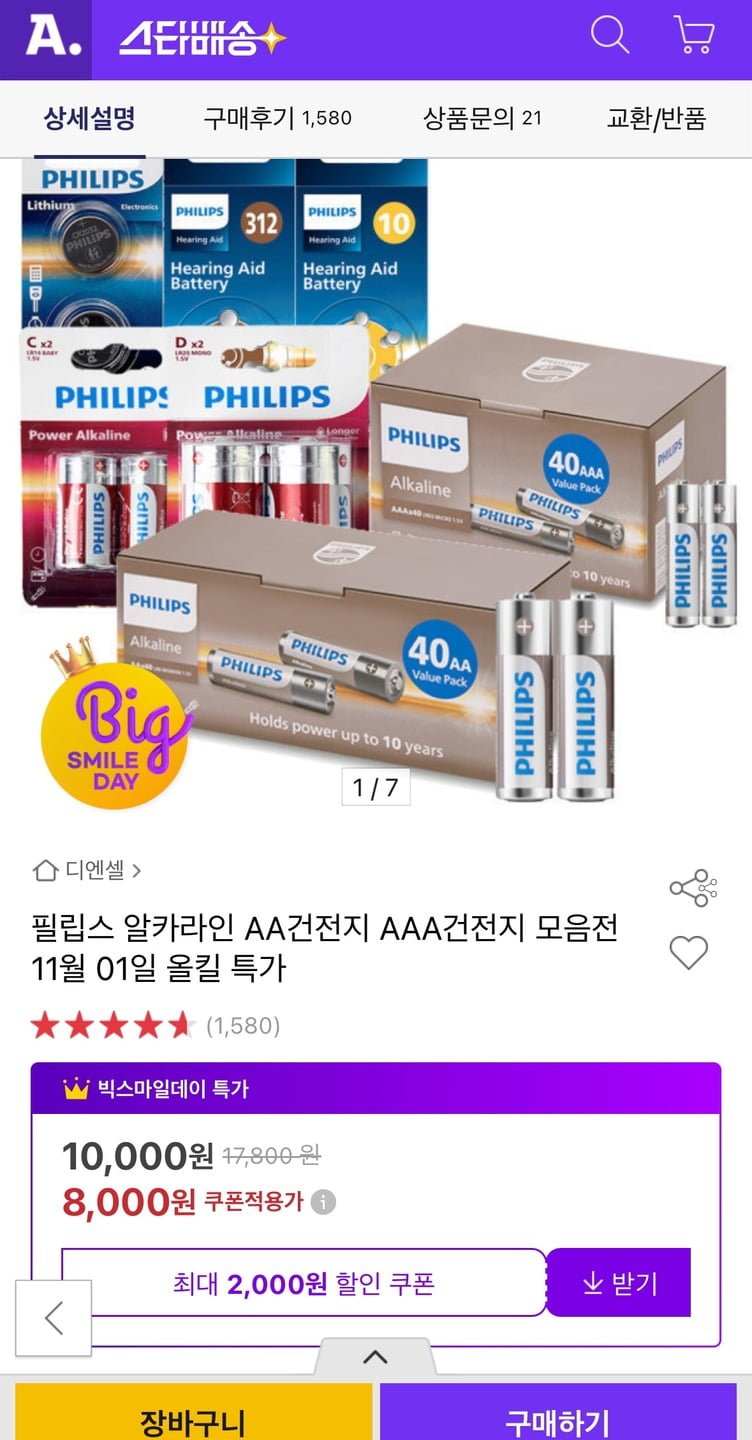Open the shopping cart
Screen dimensions: 752x1440
[693, 36]
